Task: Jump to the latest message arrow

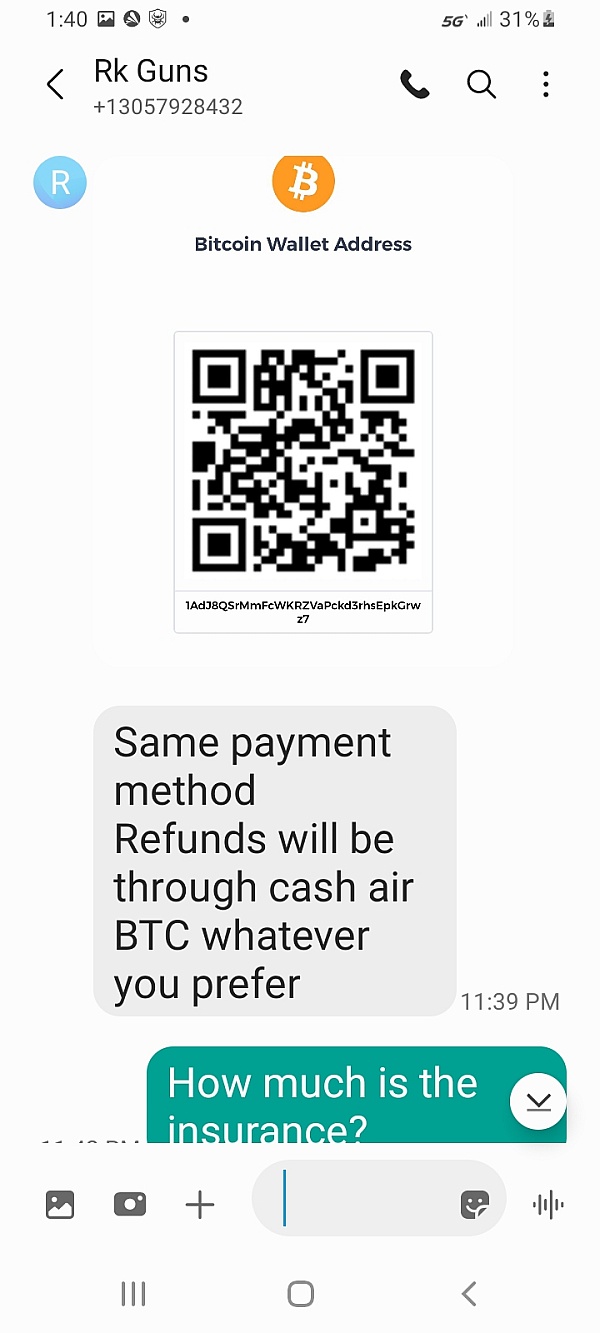Action: point(538,1101)
